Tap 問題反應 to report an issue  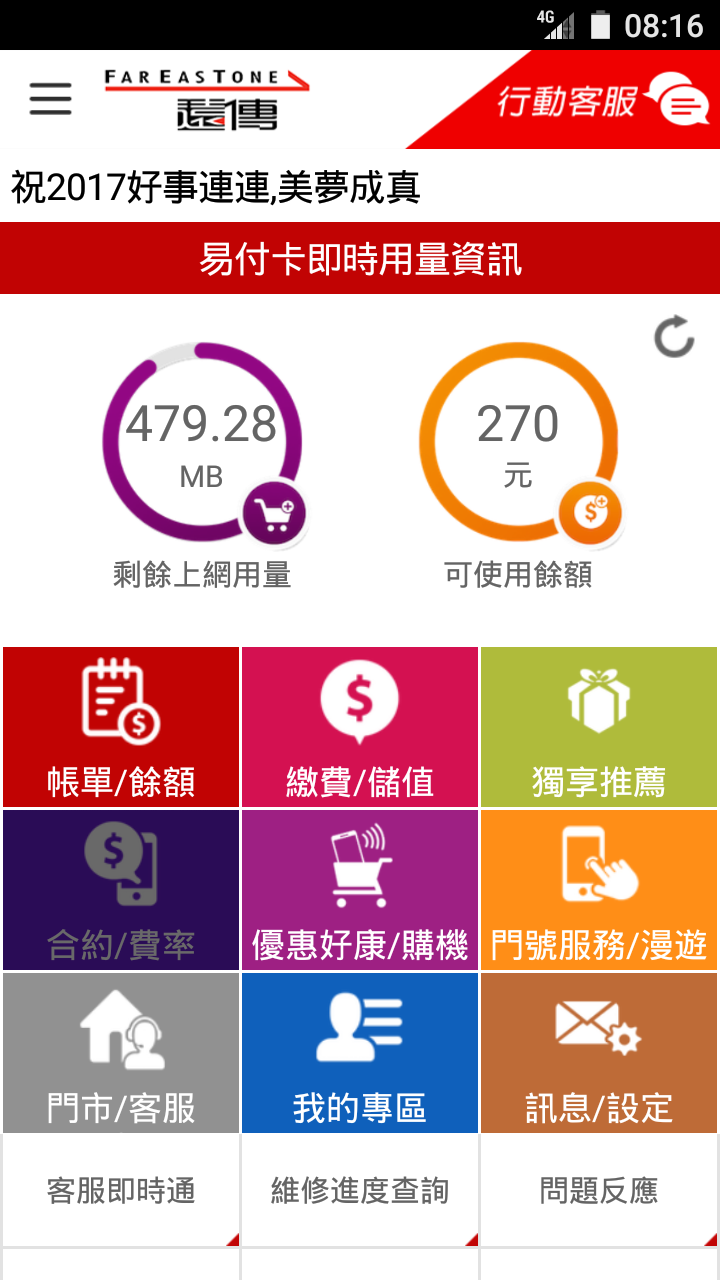598,1190
